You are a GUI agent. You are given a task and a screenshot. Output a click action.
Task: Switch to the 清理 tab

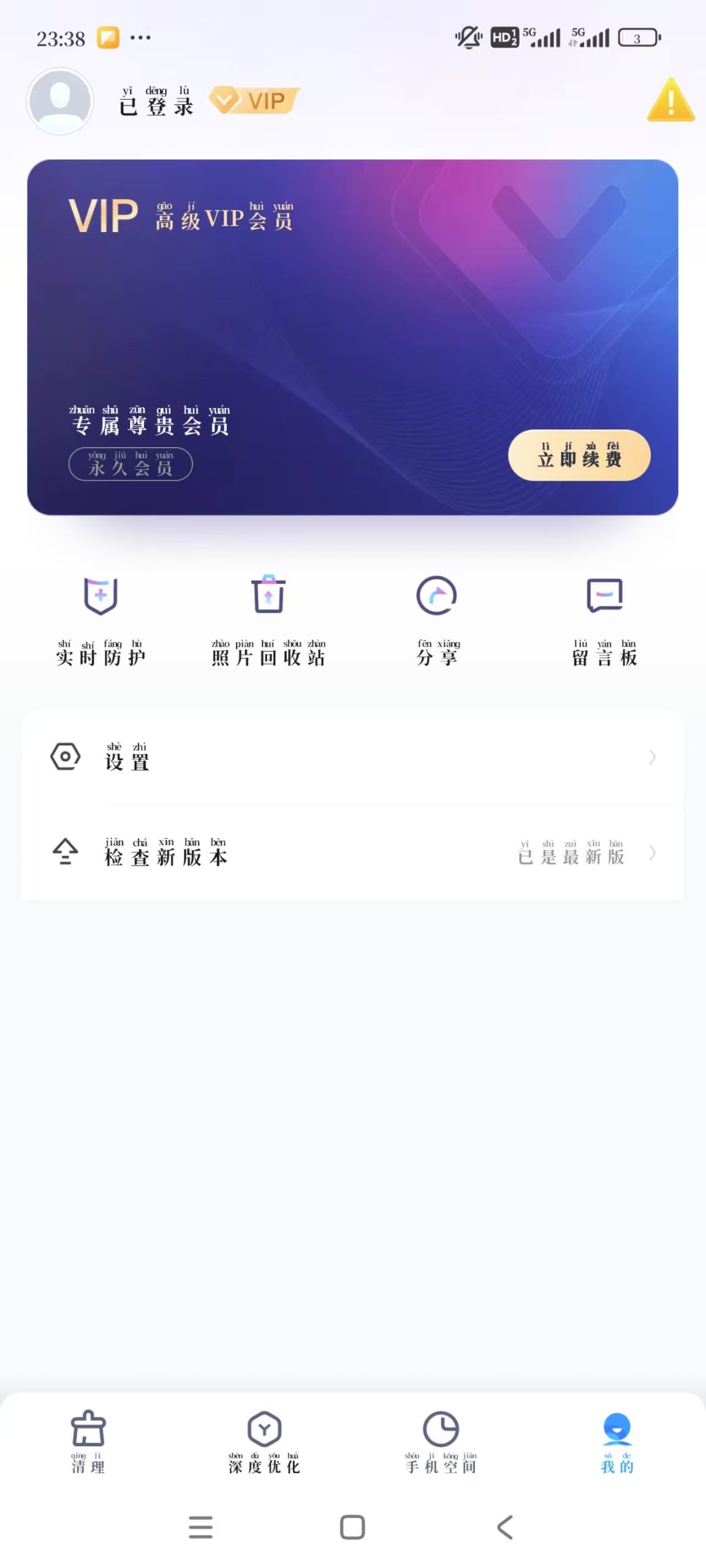pos(88,1442)
